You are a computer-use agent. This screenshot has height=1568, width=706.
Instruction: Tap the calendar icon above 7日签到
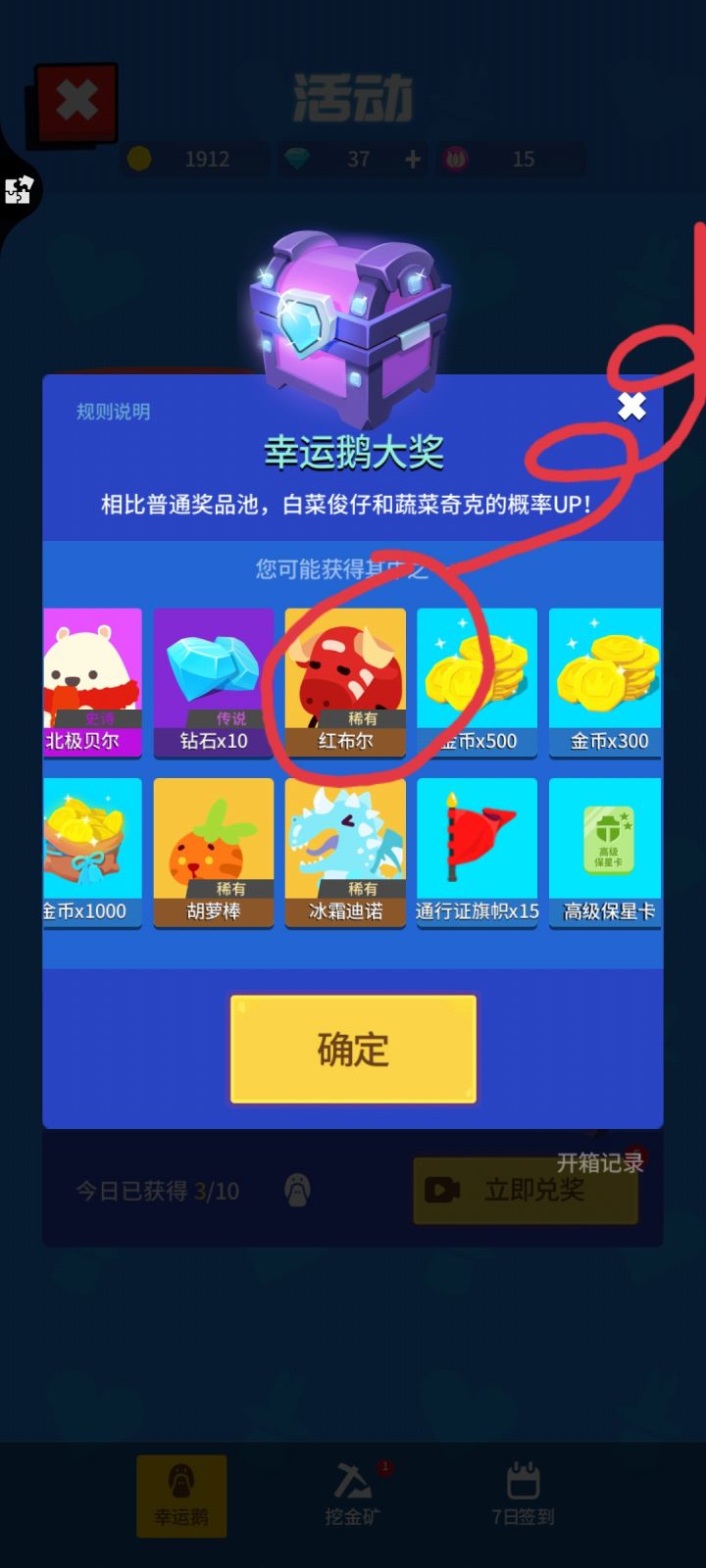point(524,1480)
